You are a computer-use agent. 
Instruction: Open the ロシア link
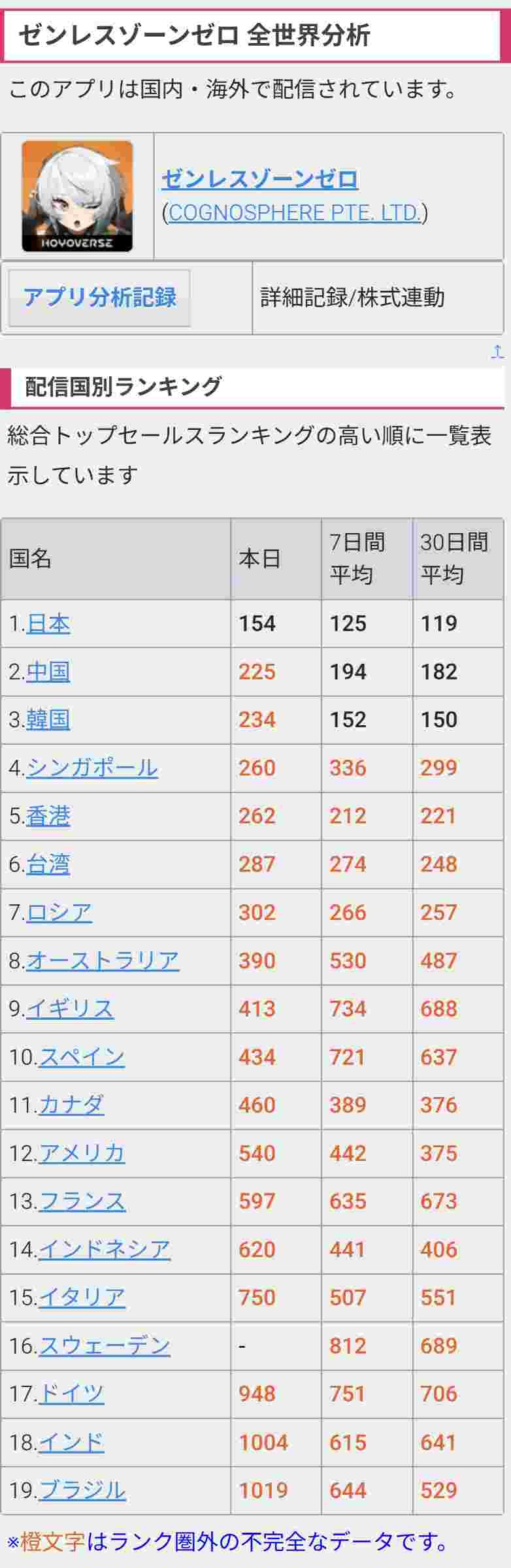(x=59, y=912)
